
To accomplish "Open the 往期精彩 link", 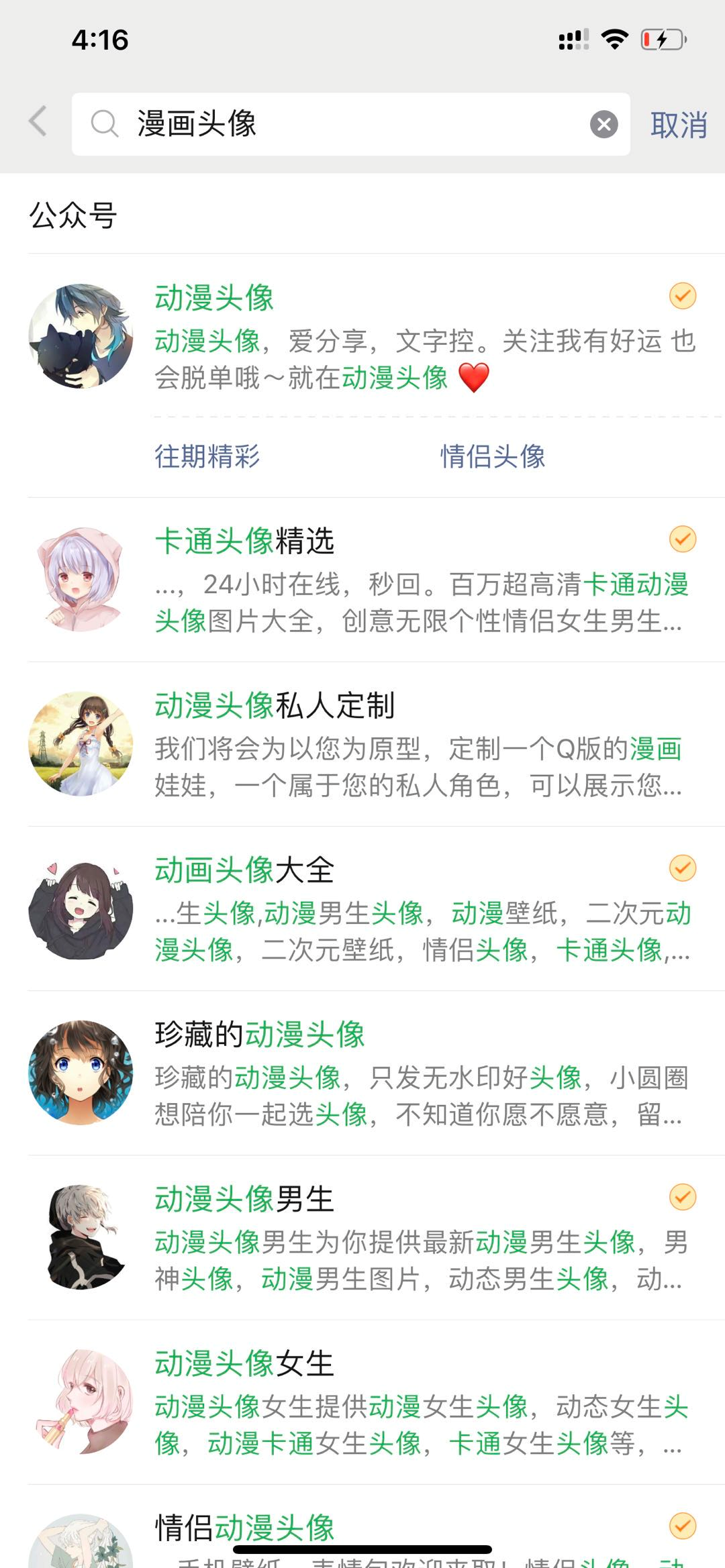I will tap(207, 456).
